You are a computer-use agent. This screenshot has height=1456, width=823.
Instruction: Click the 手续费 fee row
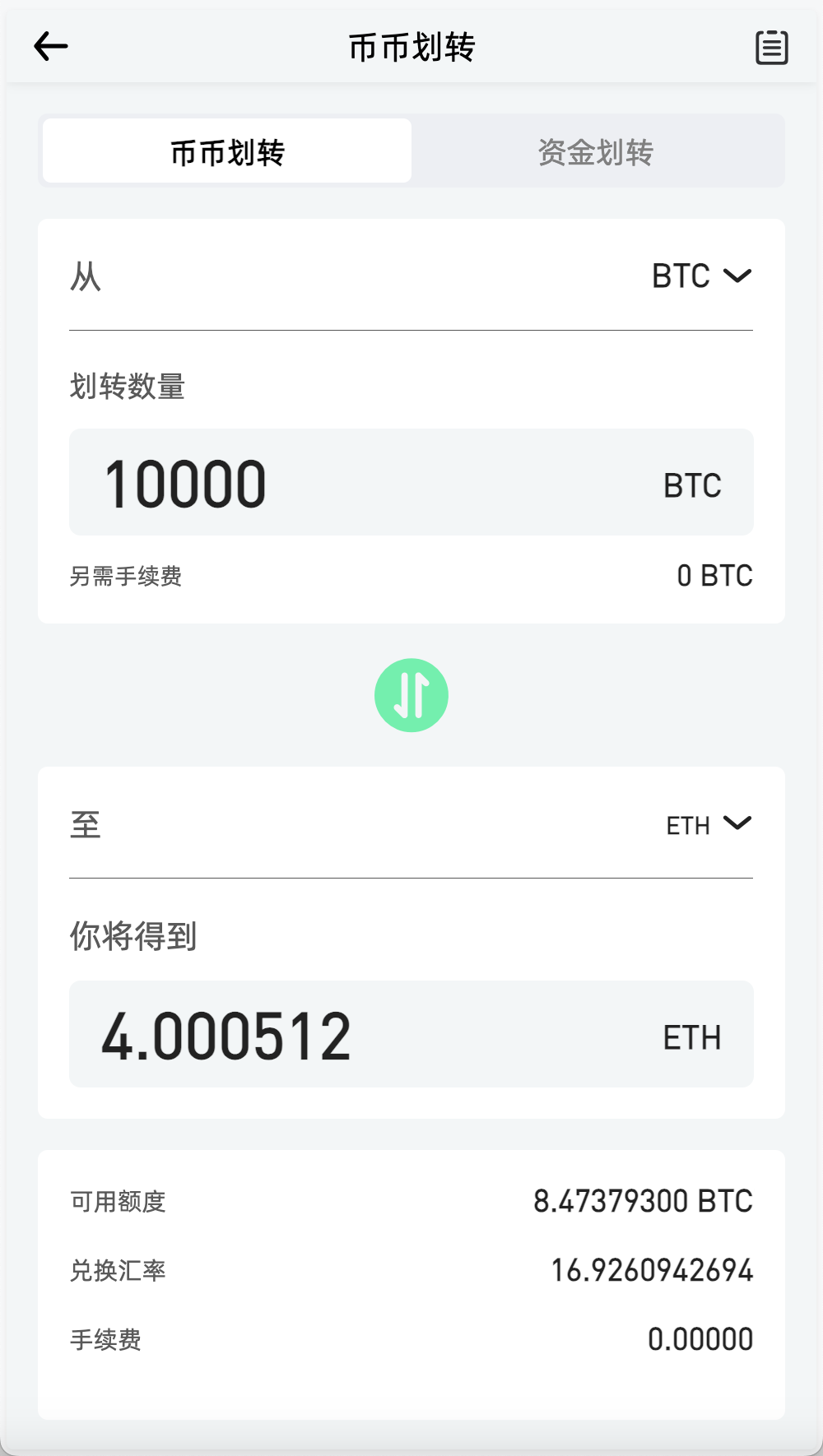pos(411,1339)
